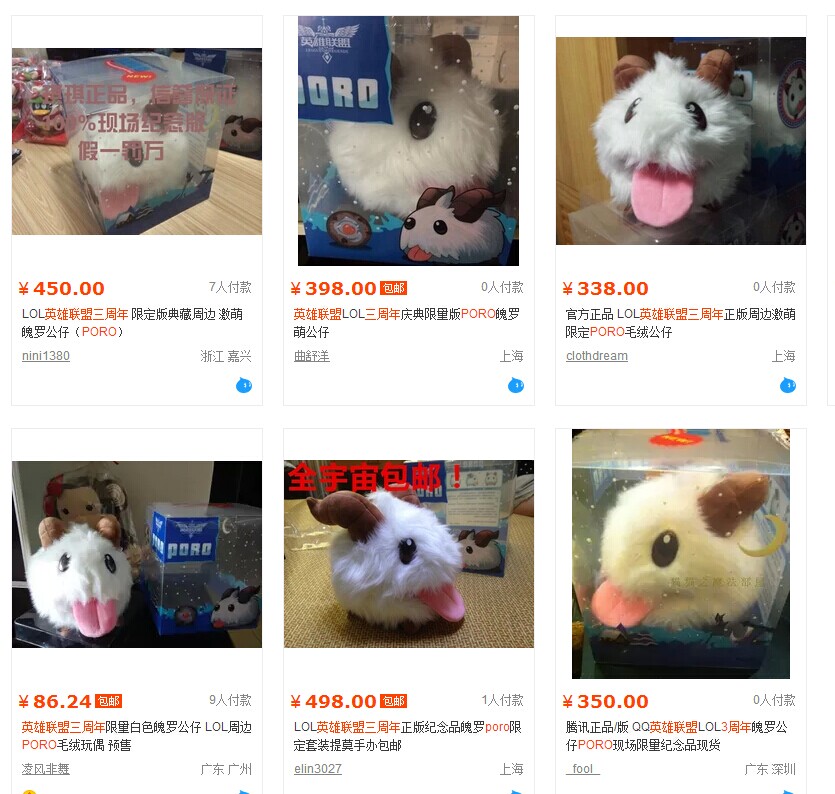Open the title link of the ¥450.00 listing
835x794 pixels.
click(131, 322)
